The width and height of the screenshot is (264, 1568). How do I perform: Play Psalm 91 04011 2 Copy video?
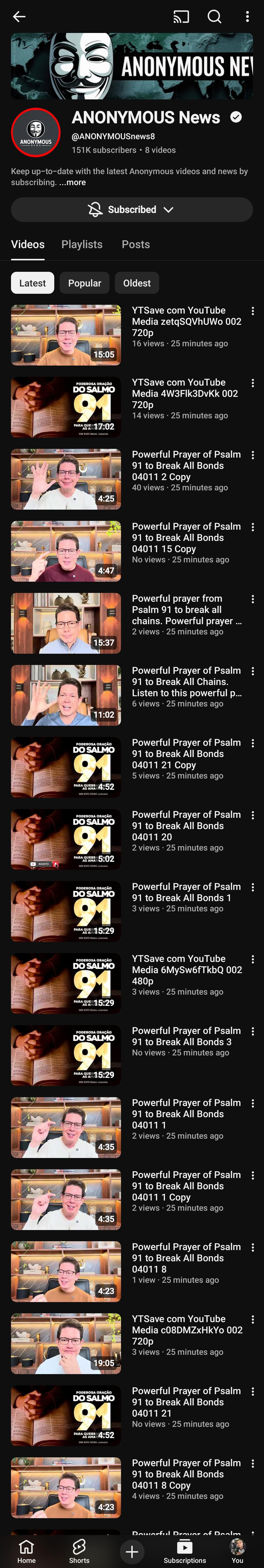point(66,479)
